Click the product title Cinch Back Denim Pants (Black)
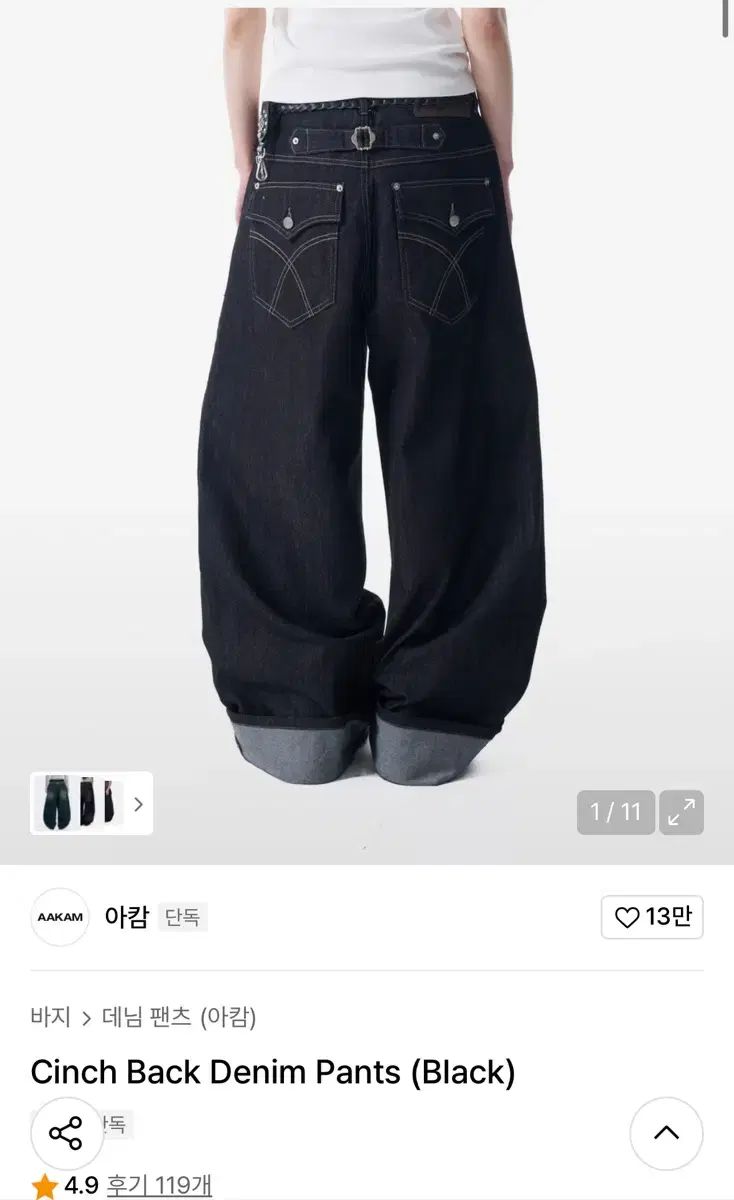Image resolution: width=734 pixels, height=1200 pixels. 270,1071
